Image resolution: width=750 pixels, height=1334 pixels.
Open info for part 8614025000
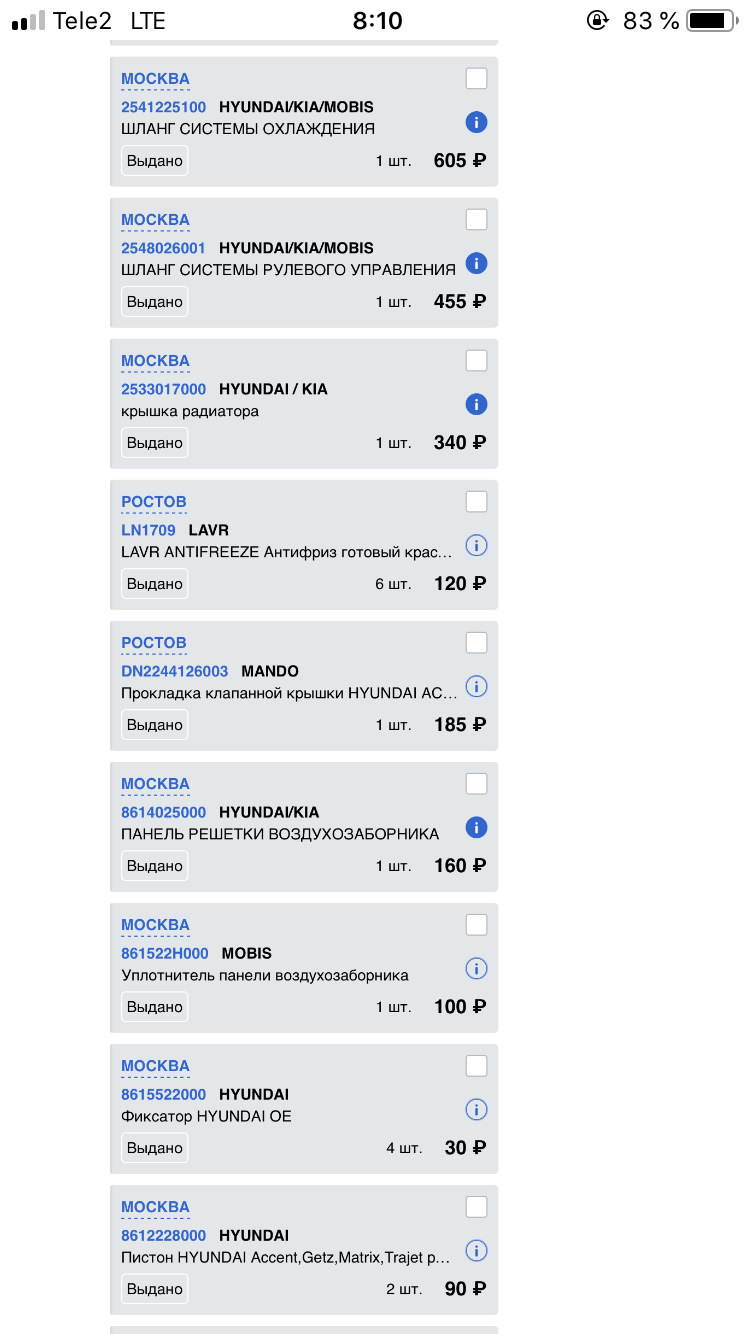(x=477, y=827)
